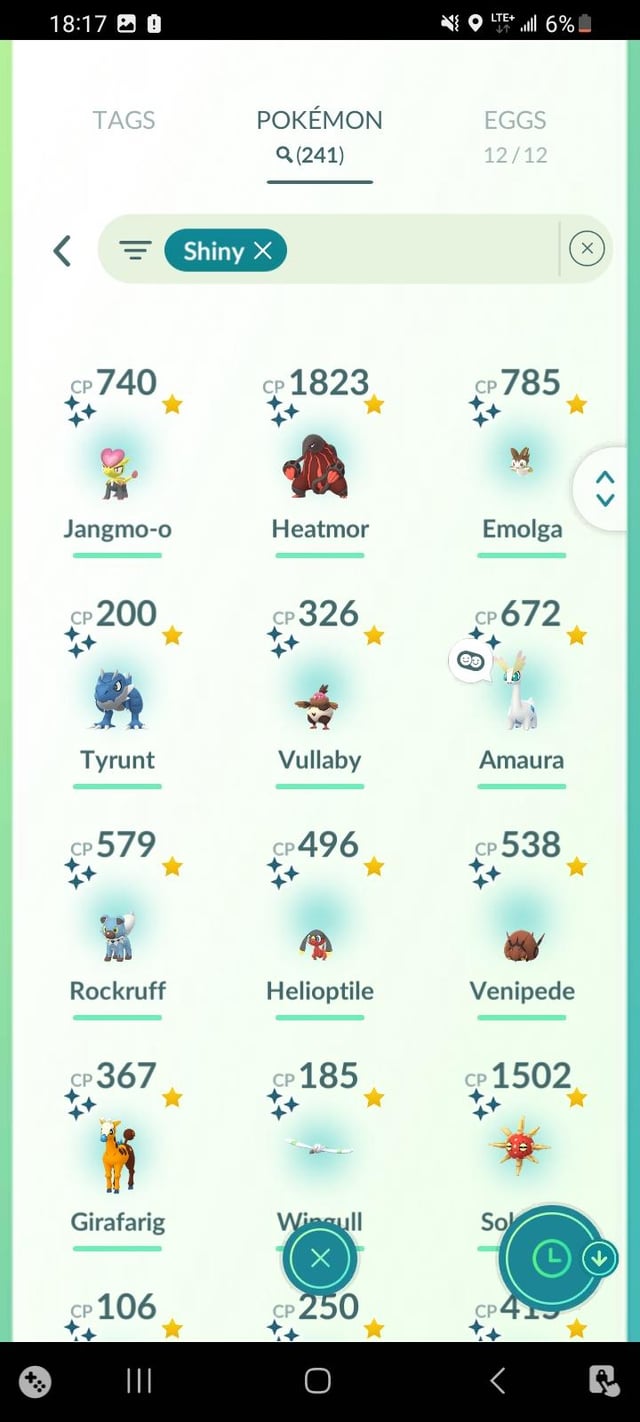
Task: Go to the Android home screen
Action: point(318,1381)
